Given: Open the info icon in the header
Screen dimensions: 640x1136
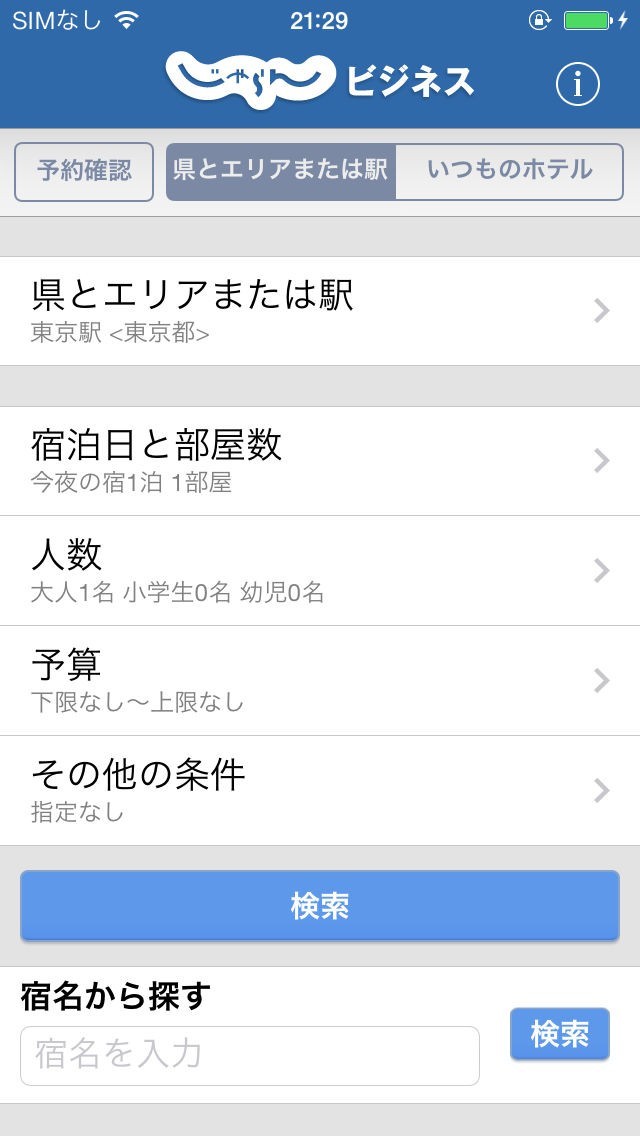Looking at the screenshot, I should tap(577, 85).
